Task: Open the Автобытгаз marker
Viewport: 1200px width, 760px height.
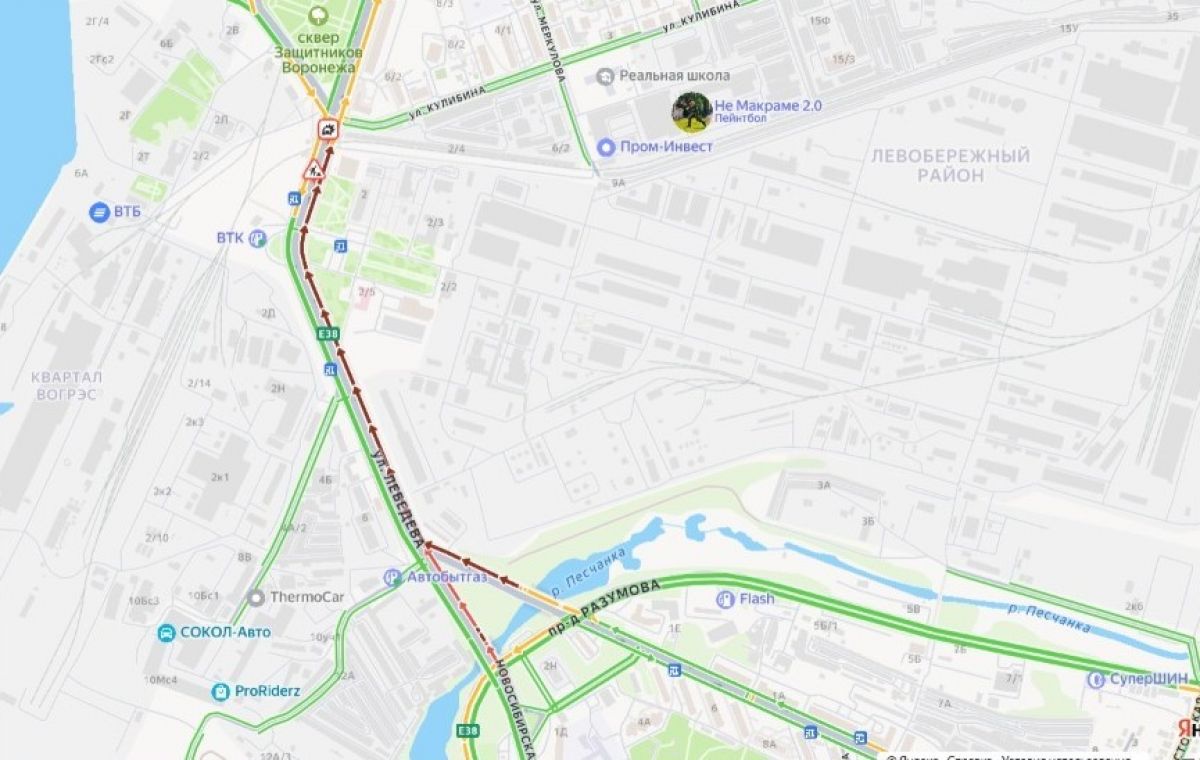Action: 393,578
